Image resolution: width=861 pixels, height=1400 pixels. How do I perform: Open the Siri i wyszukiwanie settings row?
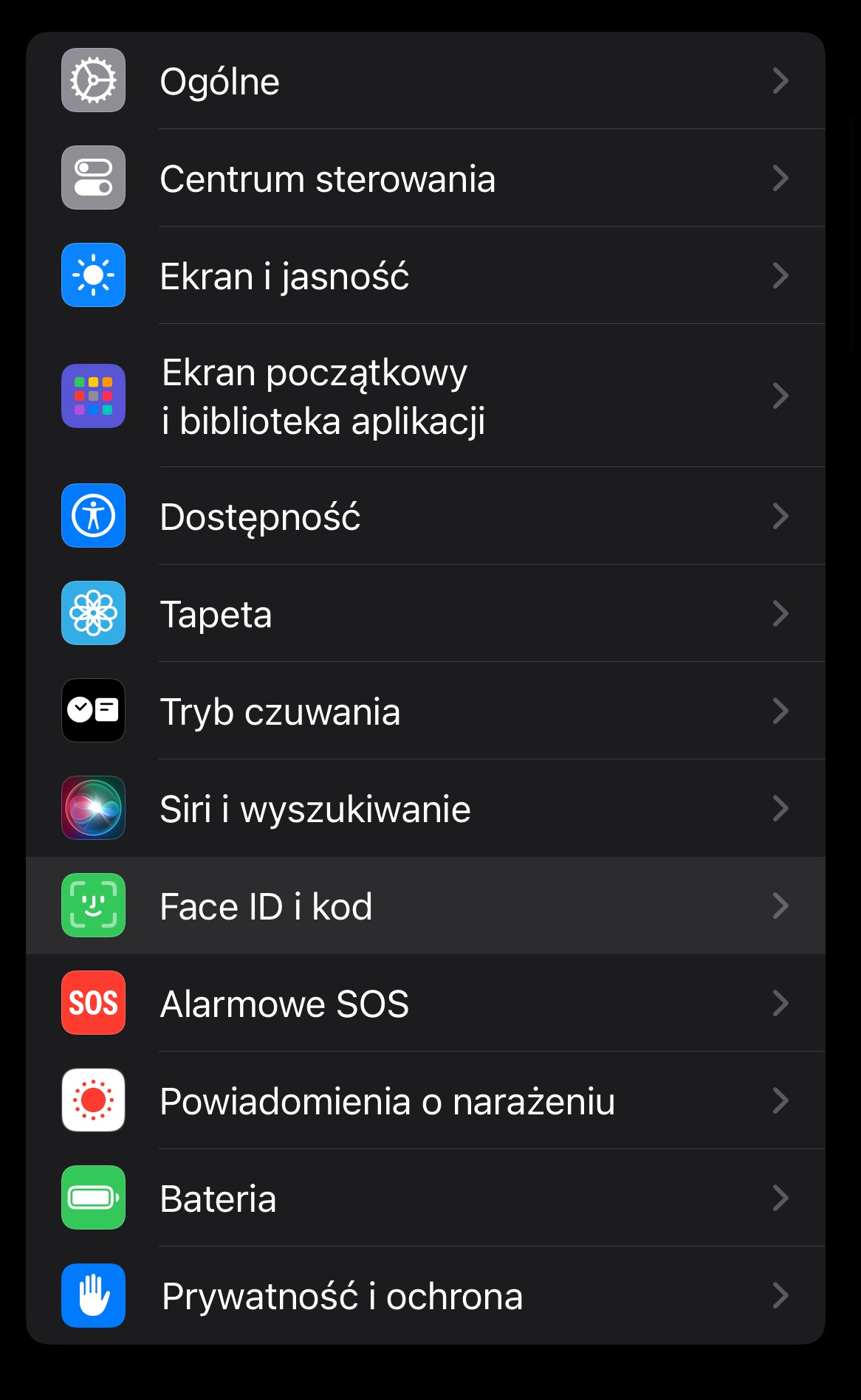click(x=428, y=809)
